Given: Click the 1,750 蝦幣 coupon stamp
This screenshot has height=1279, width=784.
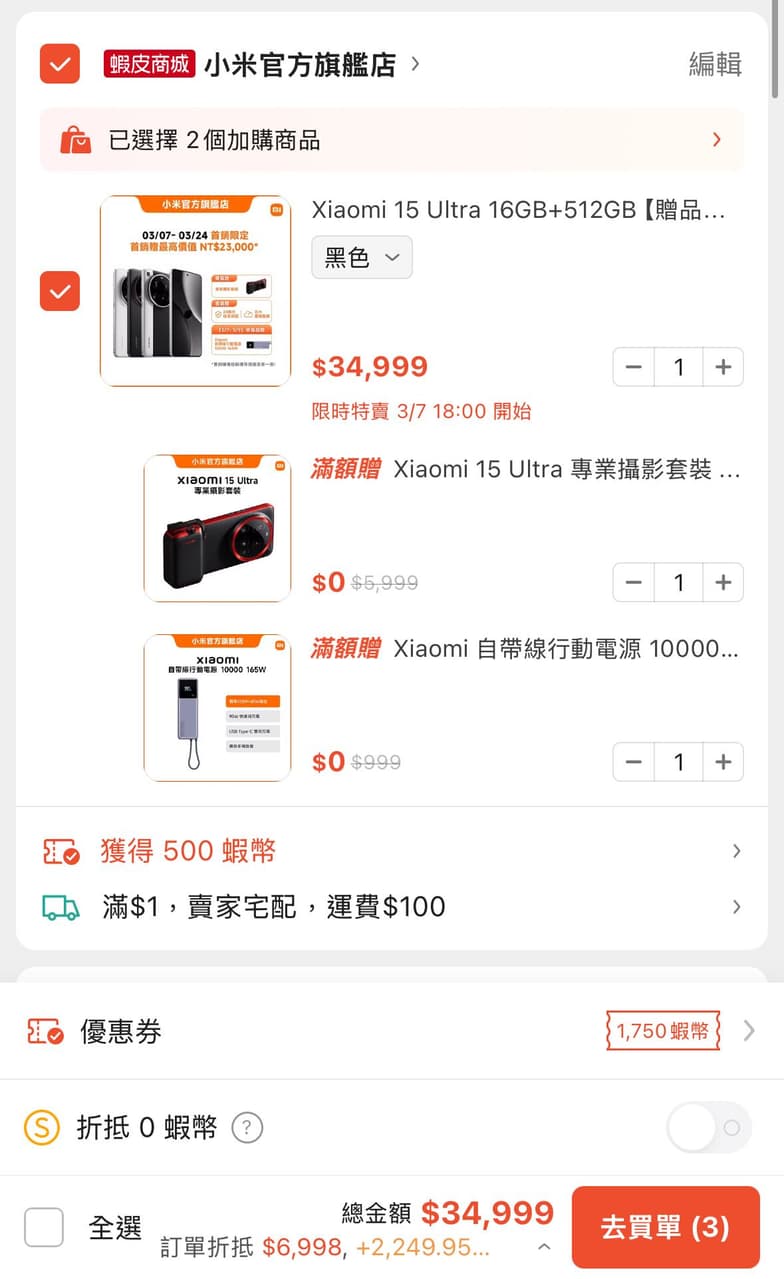Looking at the screenshot, I should (662, 1030).
